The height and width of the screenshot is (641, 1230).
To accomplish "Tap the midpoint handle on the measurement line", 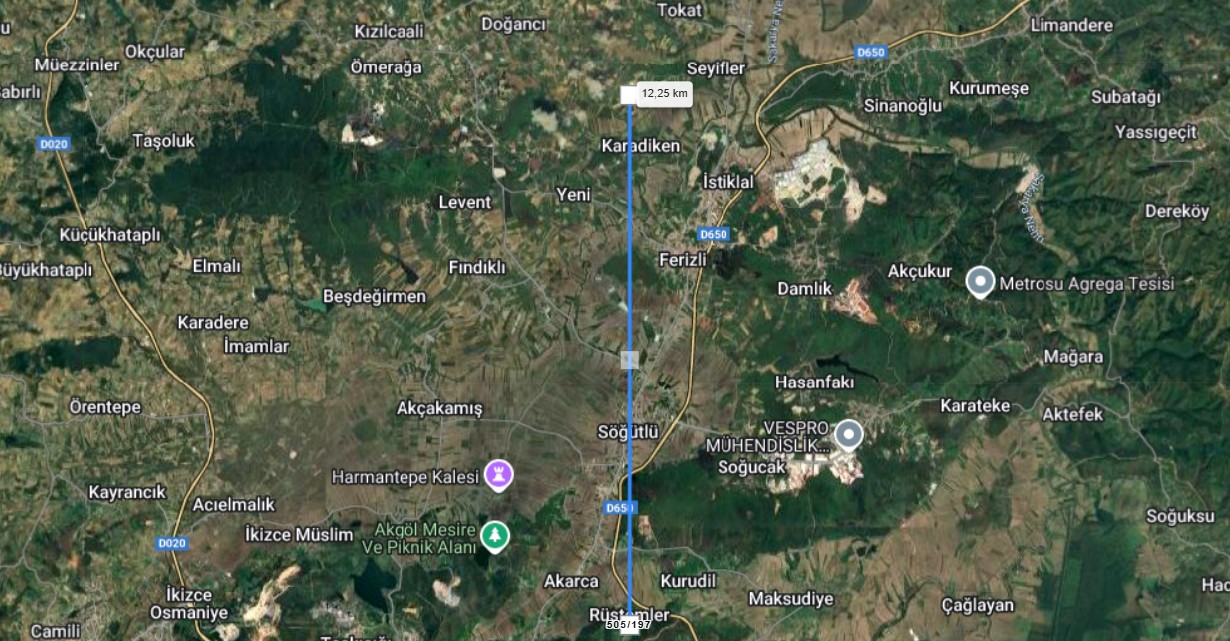I will [629, 359].
